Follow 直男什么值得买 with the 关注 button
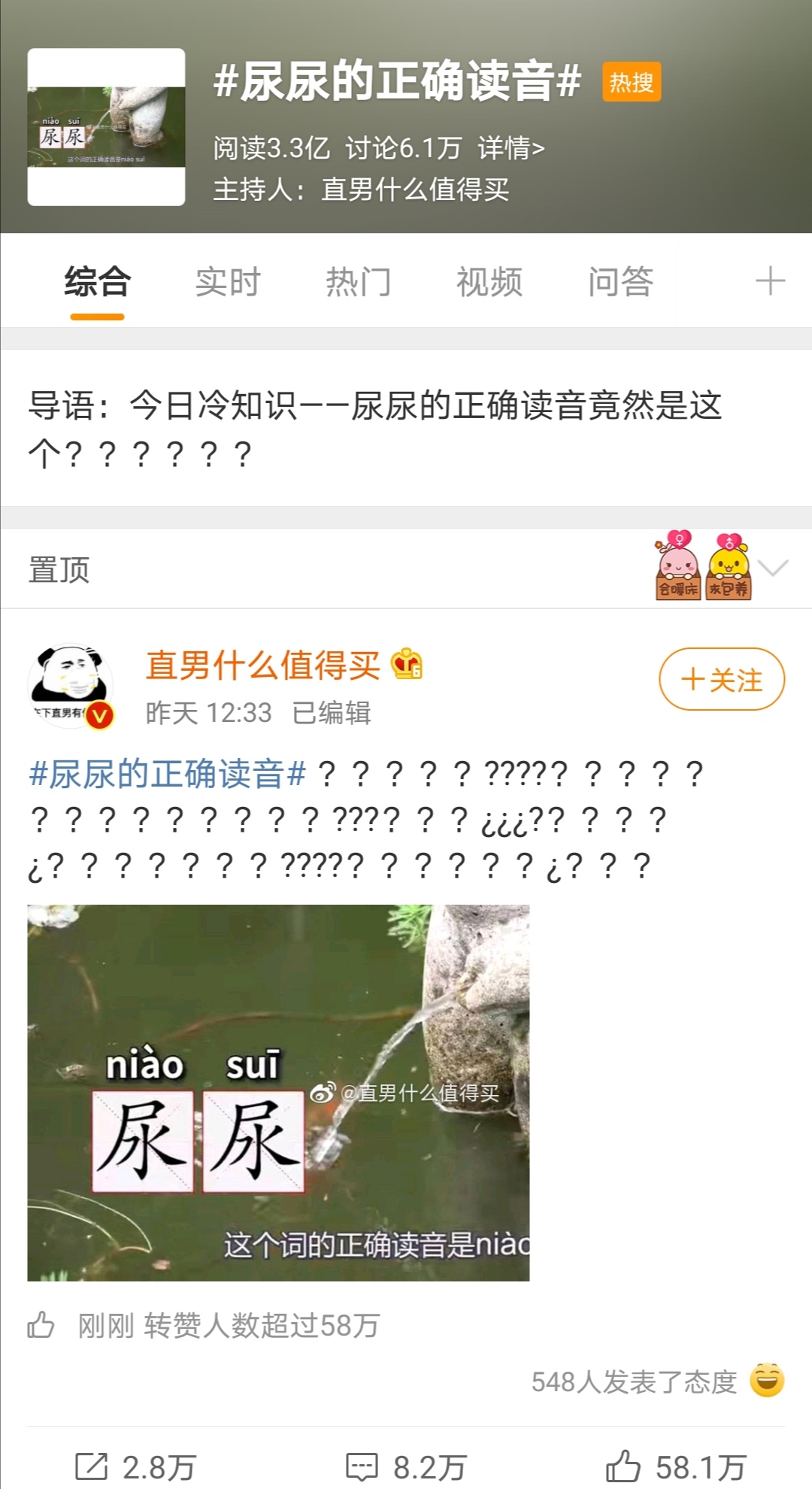Screen dimensions: 812x1489 [722, 679]
